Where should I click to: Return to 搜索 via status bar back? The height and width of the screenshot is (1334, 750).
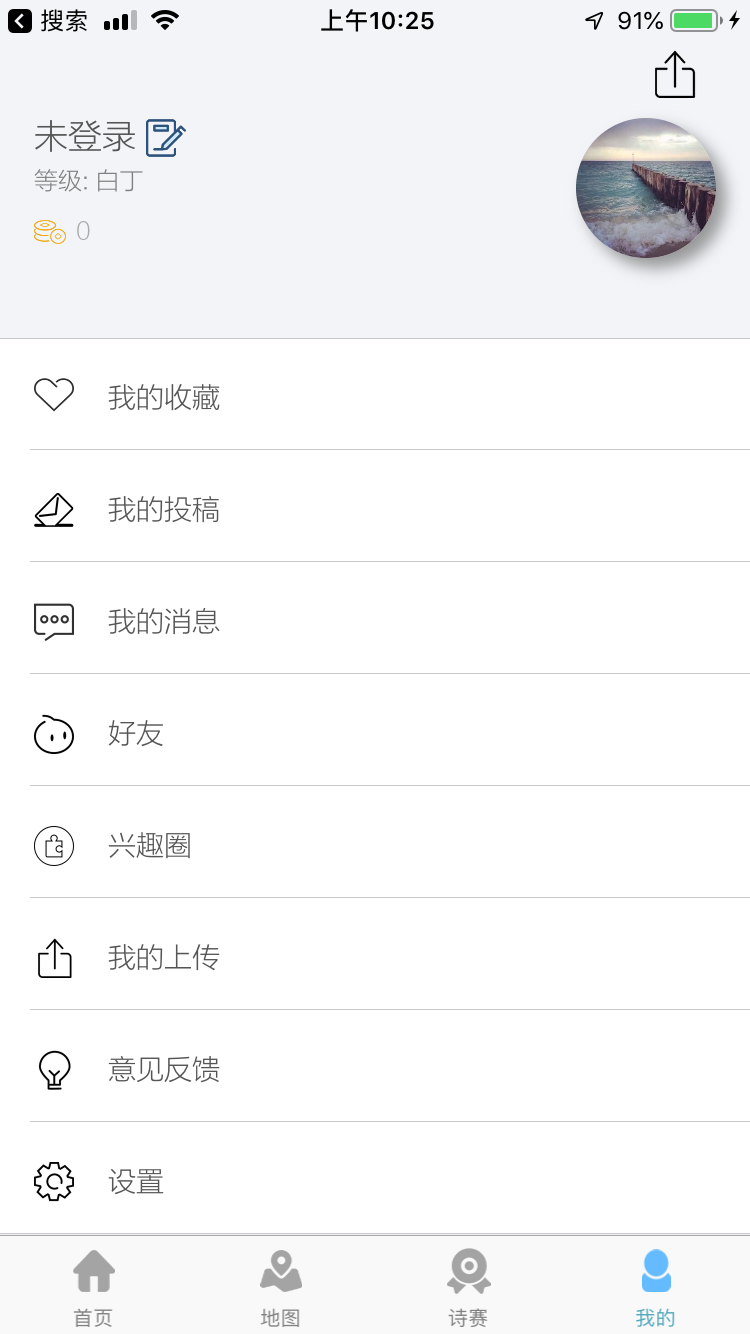click(x=48, y=20)
